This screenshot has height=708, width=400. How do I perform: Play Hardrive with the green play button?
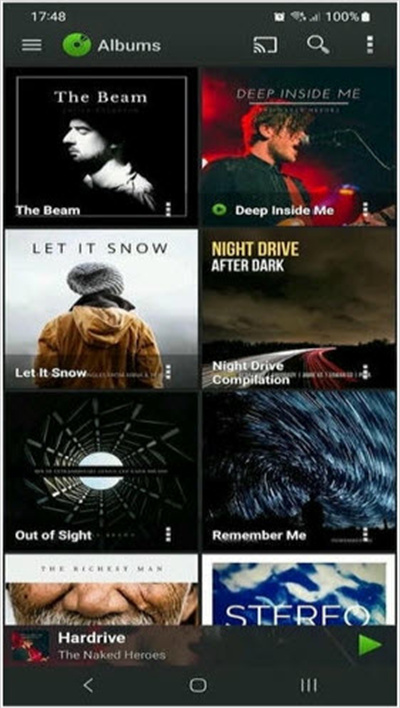[x=370, y=645]
